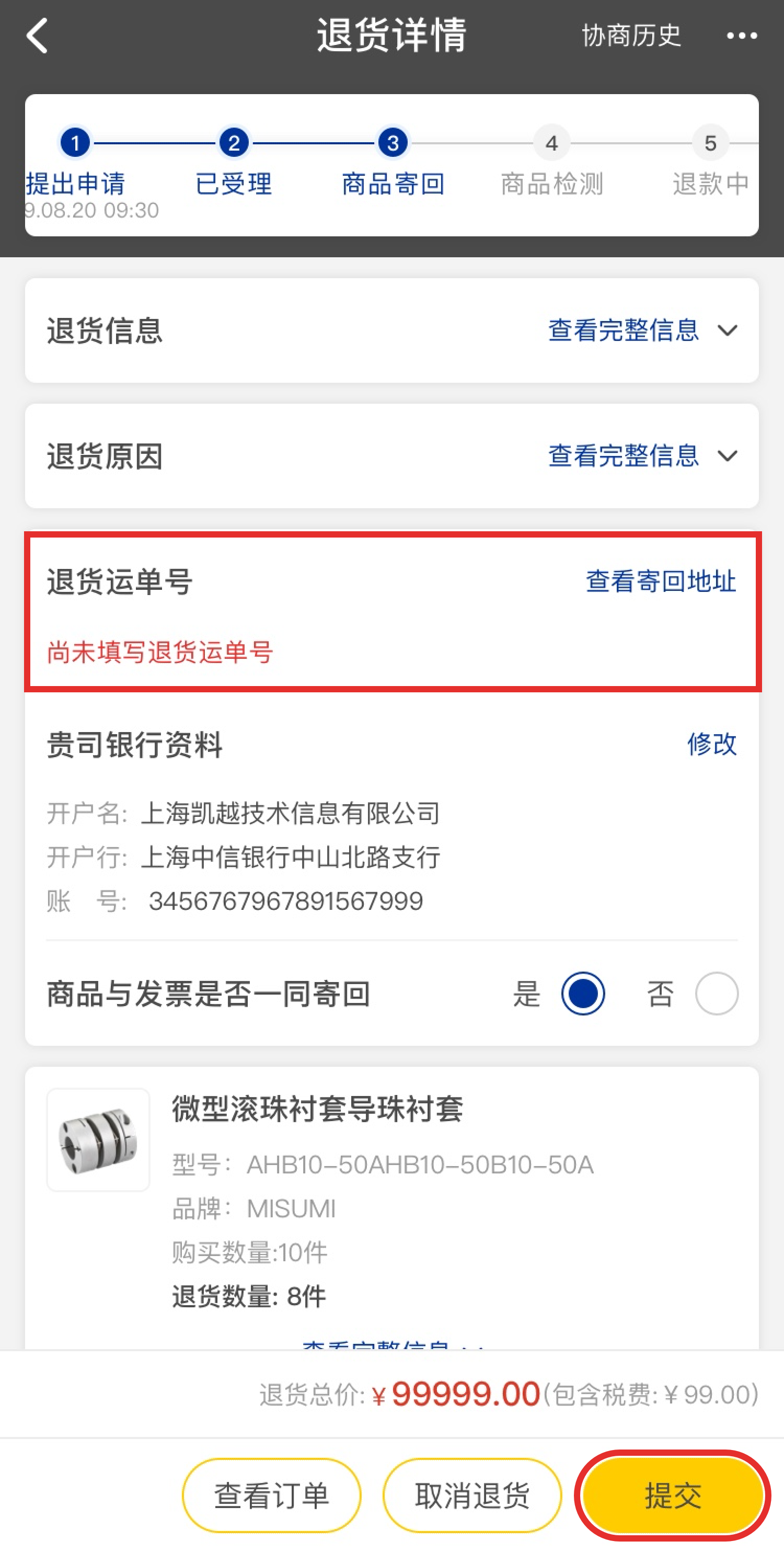Select 是 for returning invoice with goods

coord(582,994)
